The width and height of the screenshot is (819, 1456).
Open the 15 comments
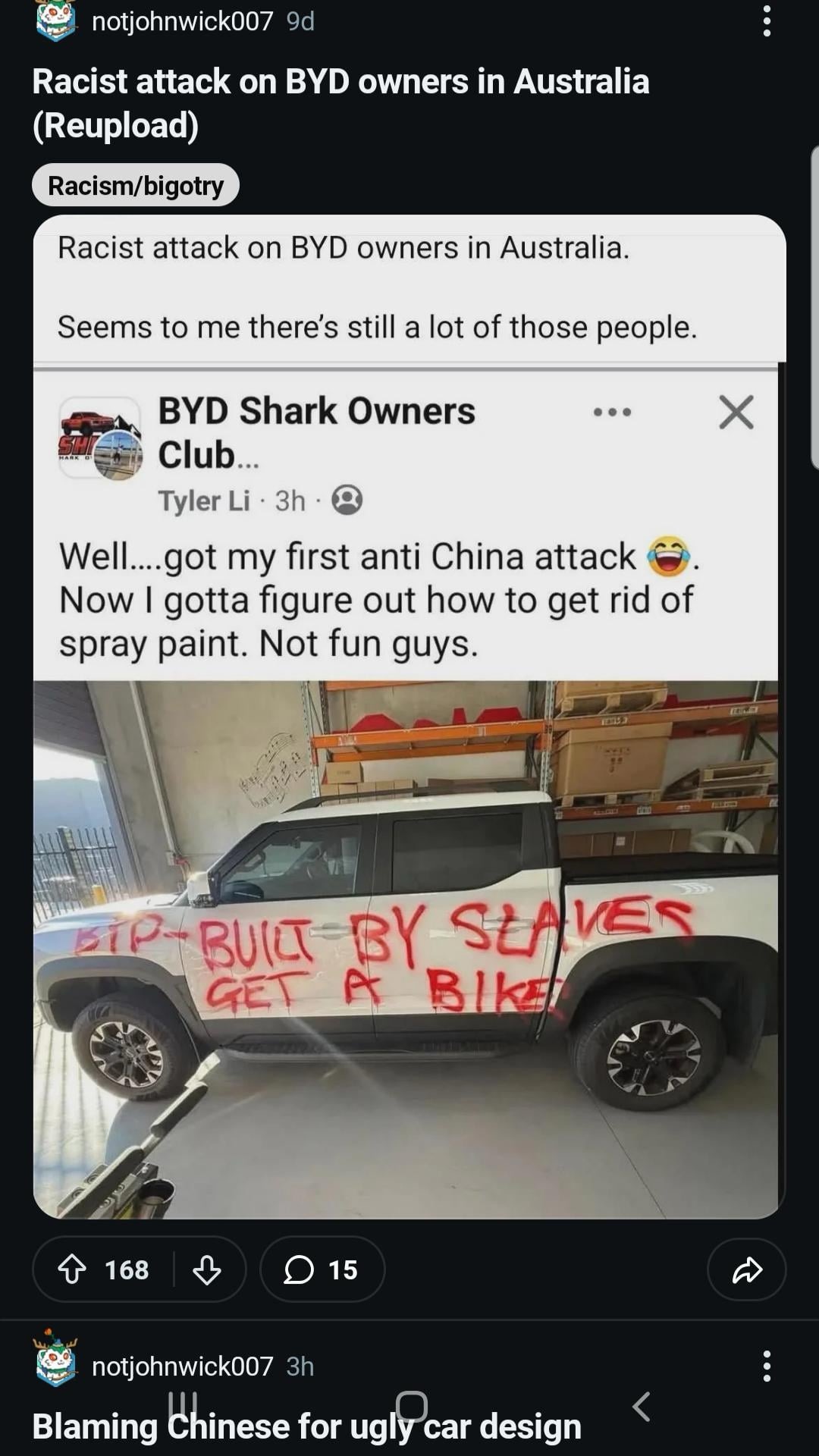(x=322, y=1269)
